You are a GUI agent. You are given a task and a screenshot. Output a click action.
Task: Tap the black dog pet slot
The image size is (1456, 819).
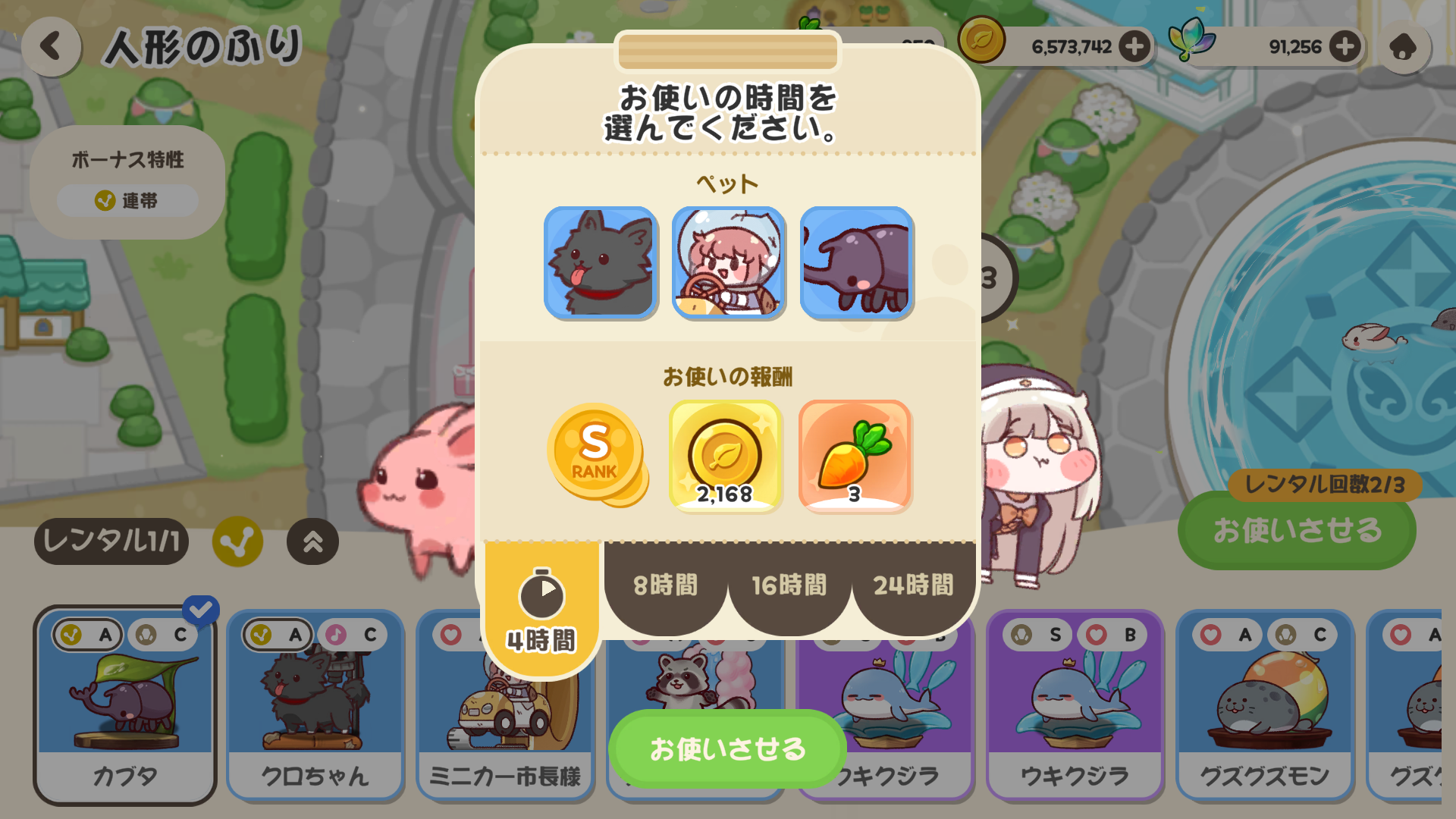click(x=600, y=262)
